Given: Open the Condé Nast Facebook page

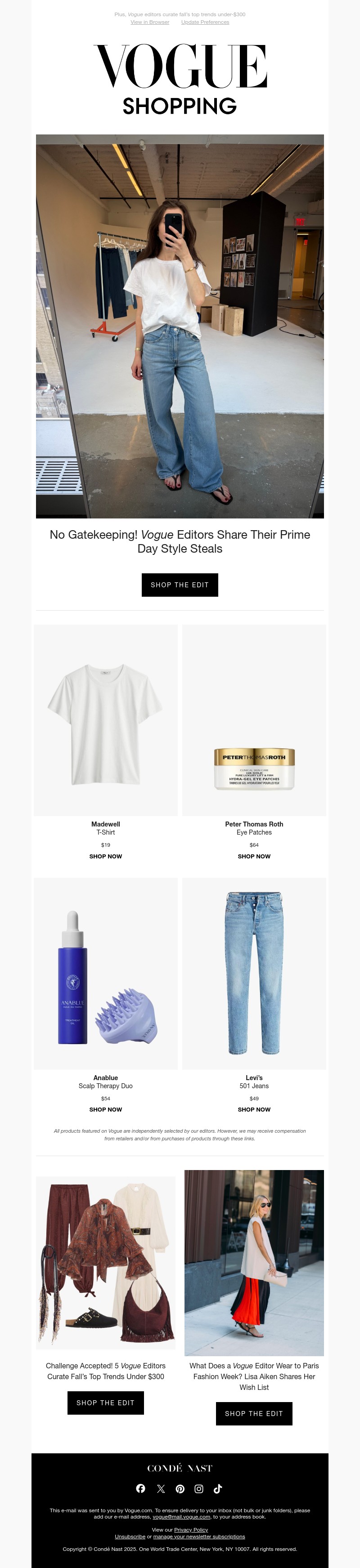Looking at the screenshot, I should [141, 1488].
